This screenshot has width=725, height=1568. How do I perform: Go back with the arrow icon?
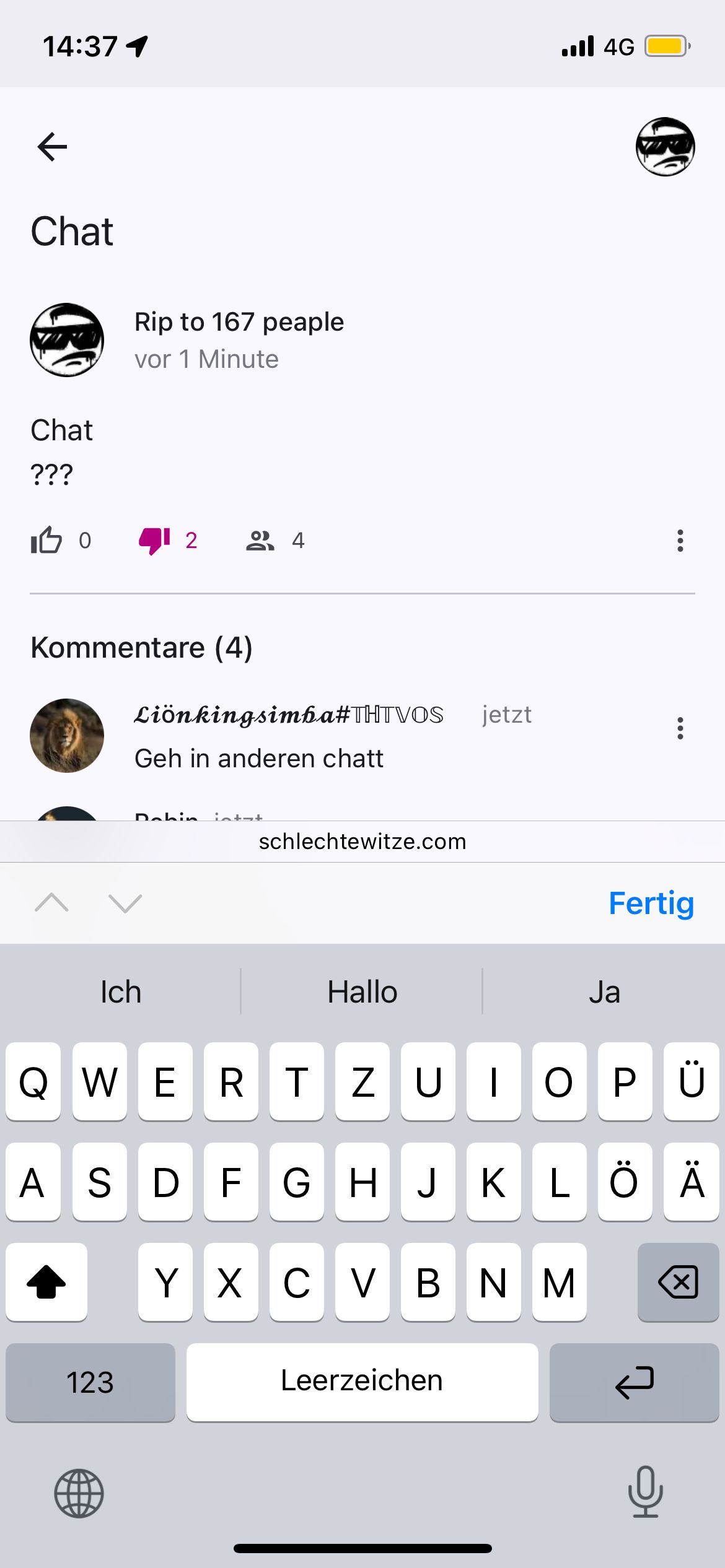pos(52,147)
